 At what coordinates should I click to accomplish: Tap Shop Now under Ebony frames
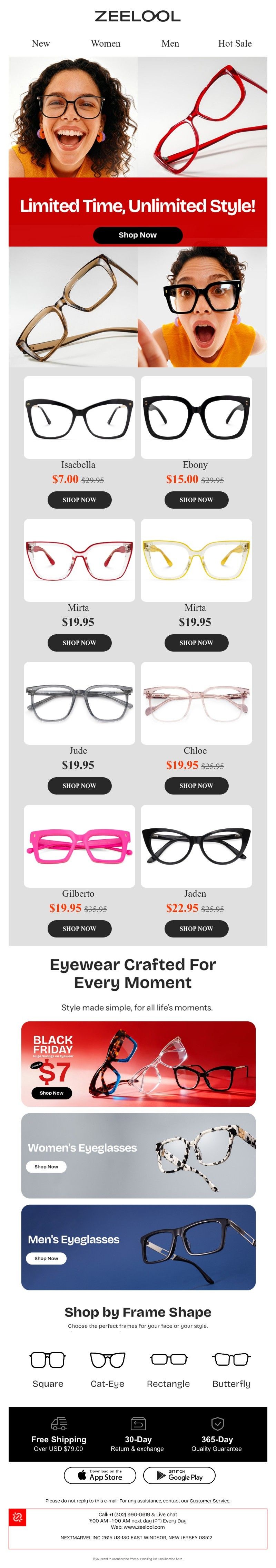[x=196, y=500]
